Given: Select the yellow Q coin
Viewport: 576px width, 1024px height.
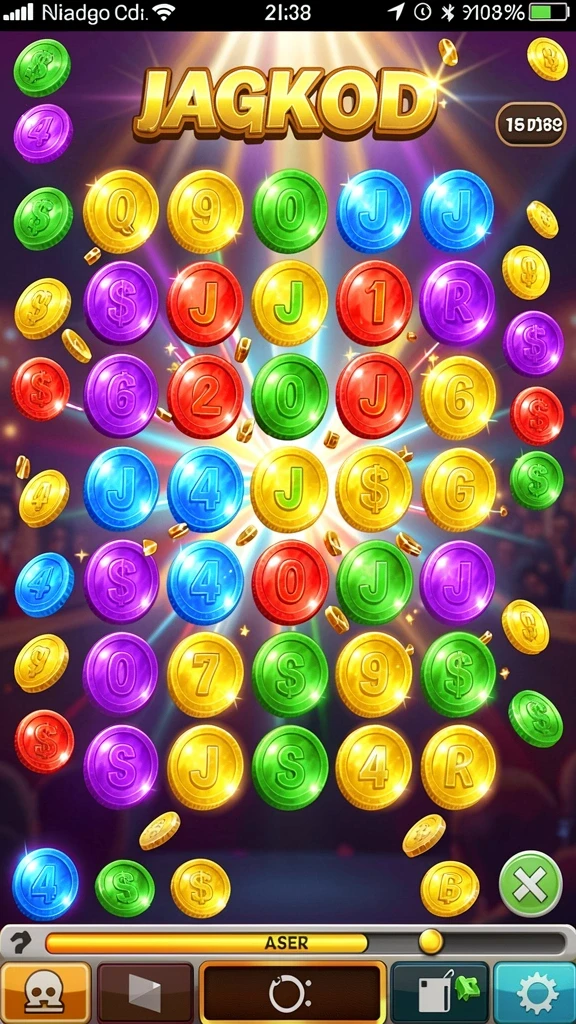Looking at the screenshot, I should (x=121, y=211).
